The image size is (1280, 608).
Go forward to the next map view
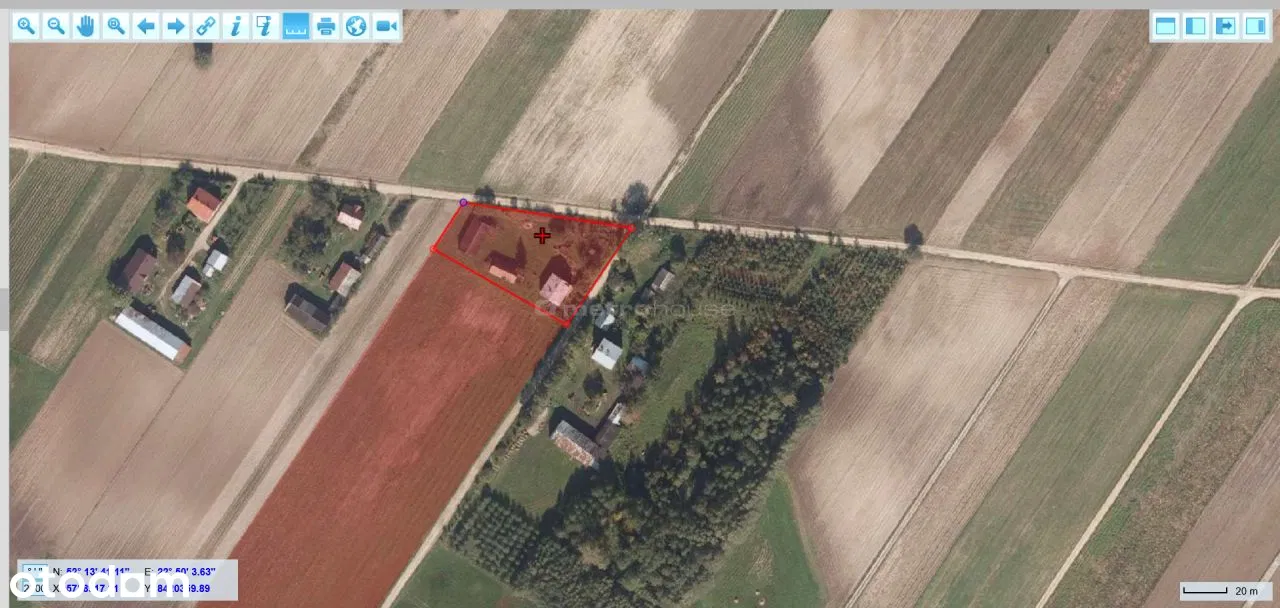[176, 26]
